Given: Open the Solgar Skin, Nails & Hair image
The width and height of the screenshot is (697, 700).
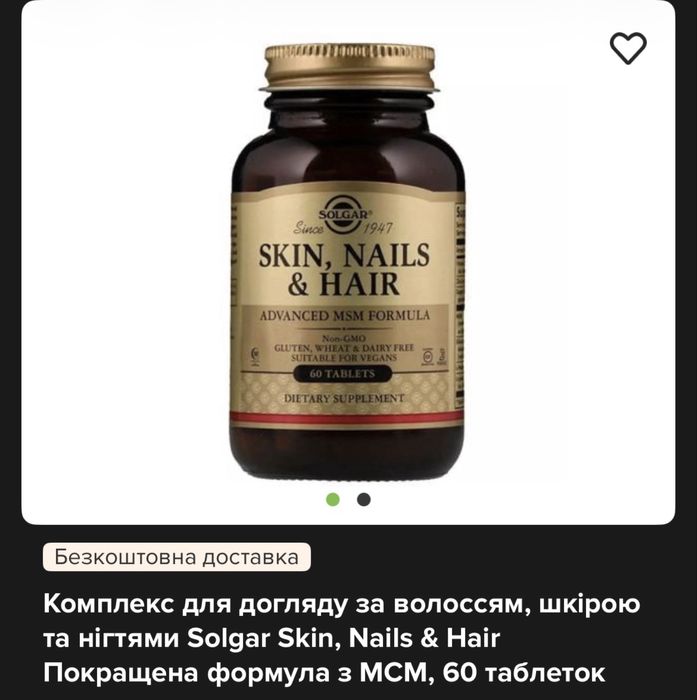Looking at the screenshot, I should [x=348, y=260].
